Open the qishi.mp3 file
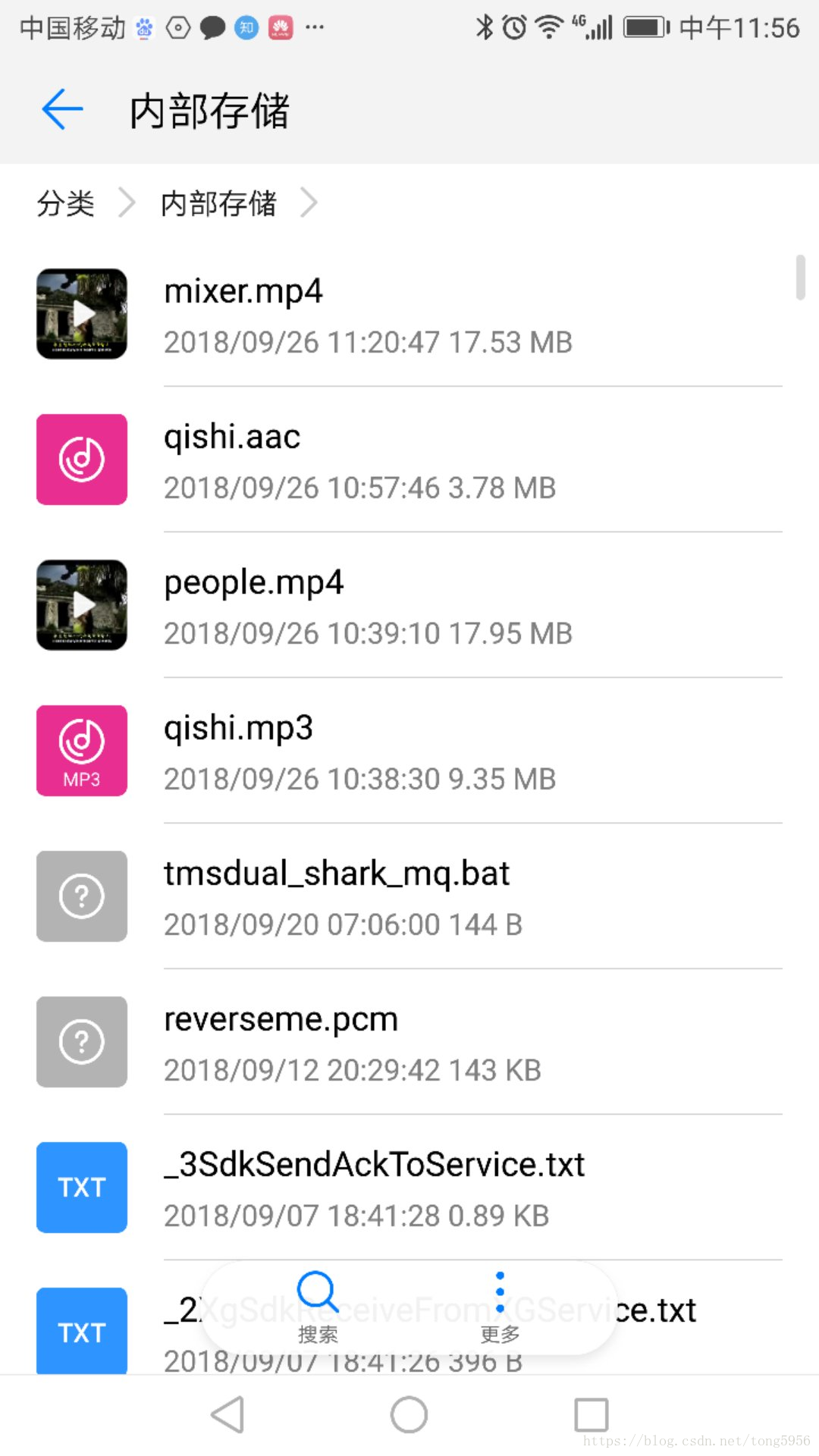Screen dimensions: 819x1456 coord(409,751)
